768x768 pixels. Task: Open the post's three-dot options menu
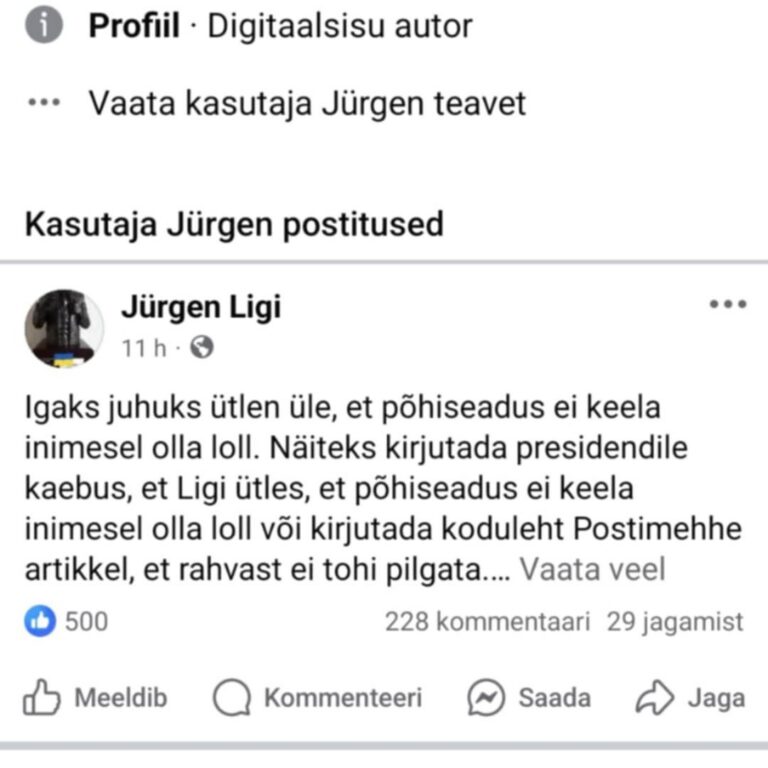pyautogui.click(x=727, y=304)
